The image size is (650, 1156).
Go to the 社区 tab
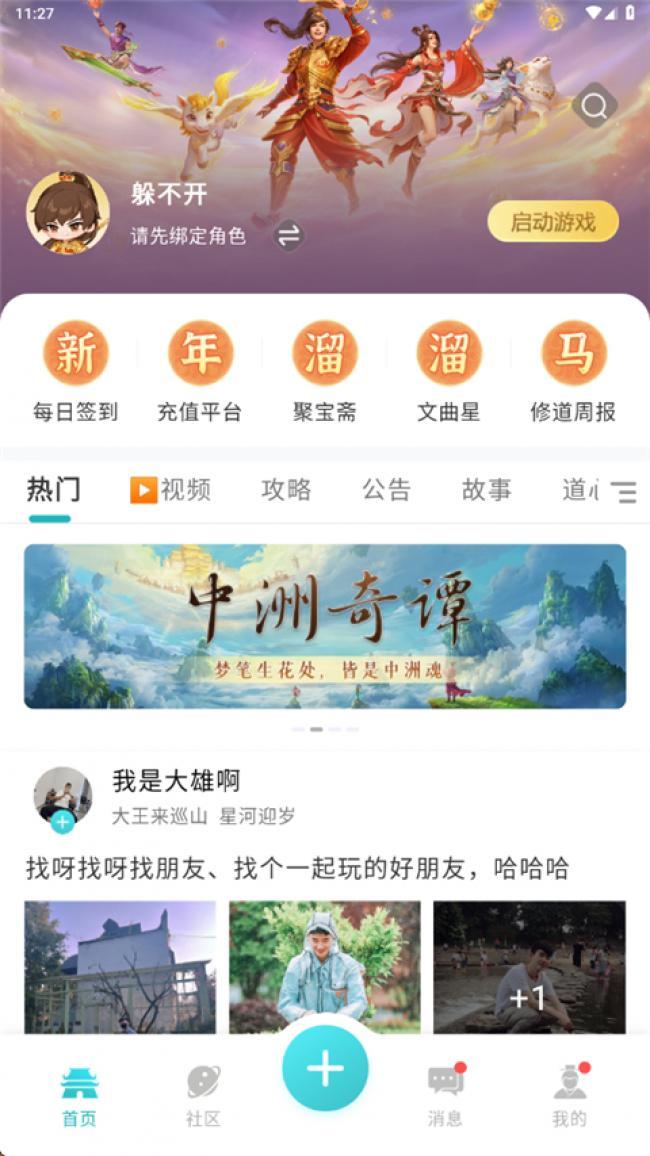pyautogui.click(x=203, y=1095)
